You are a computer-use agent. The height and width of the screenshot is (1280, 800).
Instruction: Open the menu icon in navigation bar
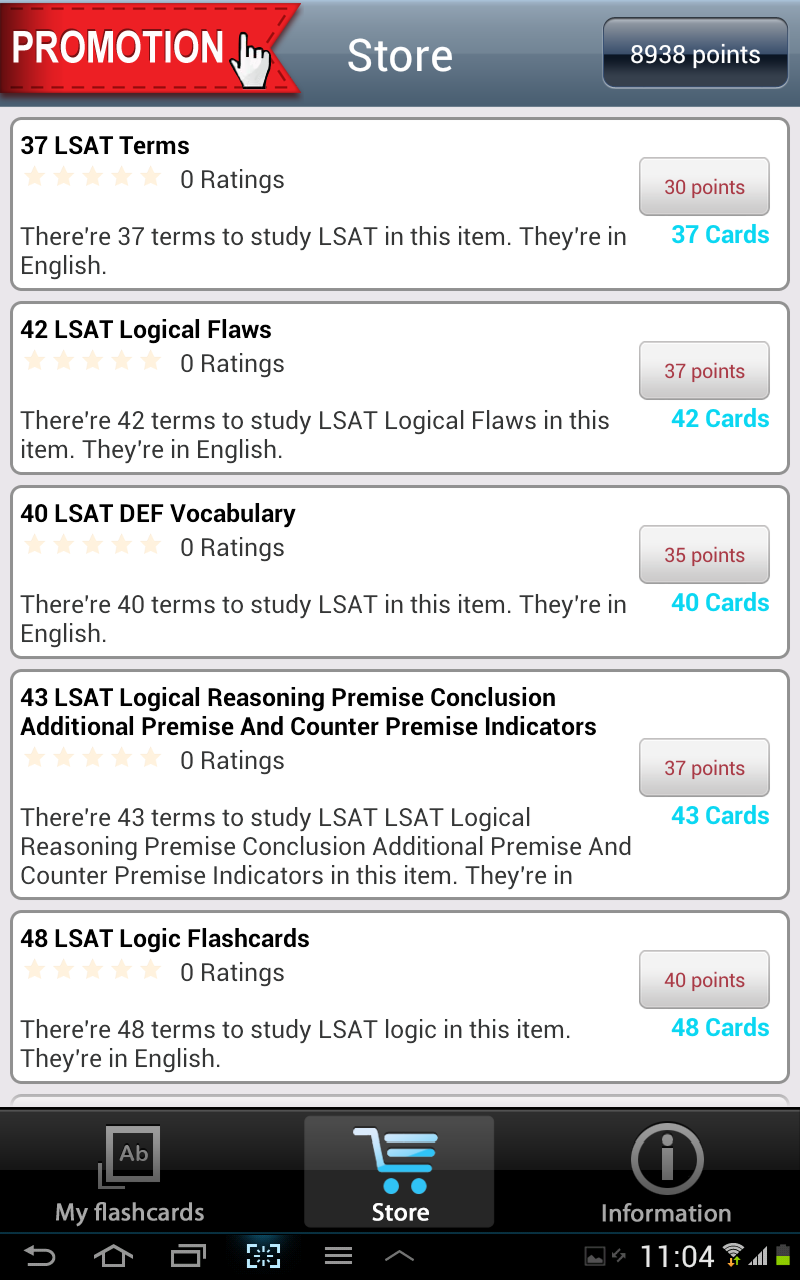tap(338, 1255)
